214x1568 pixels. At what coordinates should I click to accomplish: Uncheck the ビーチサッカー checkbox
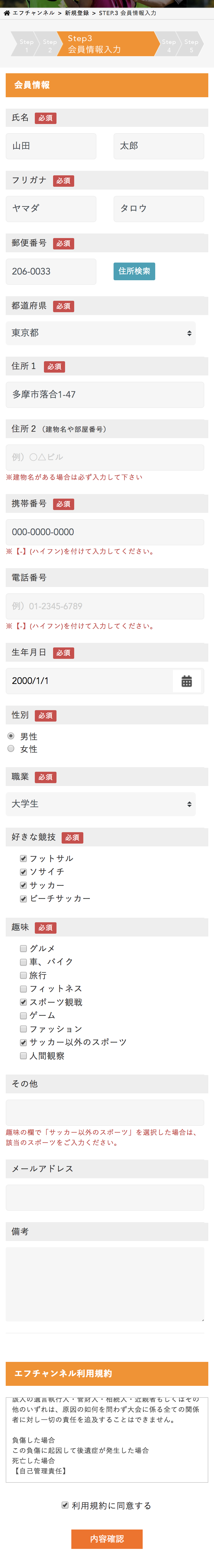coord(23,898)
